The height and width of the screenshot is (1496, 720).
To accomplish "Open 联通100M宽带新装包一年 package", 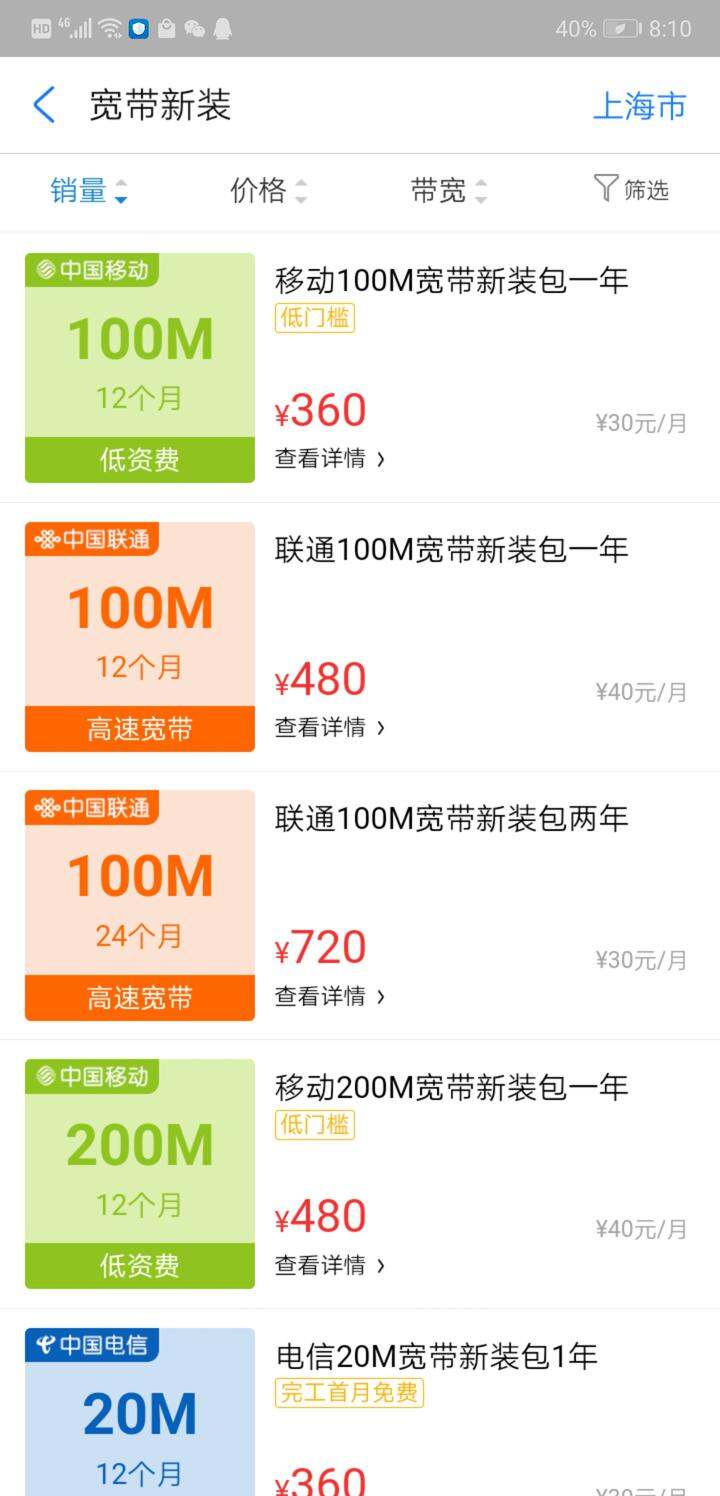I will [x=360, y=637].
